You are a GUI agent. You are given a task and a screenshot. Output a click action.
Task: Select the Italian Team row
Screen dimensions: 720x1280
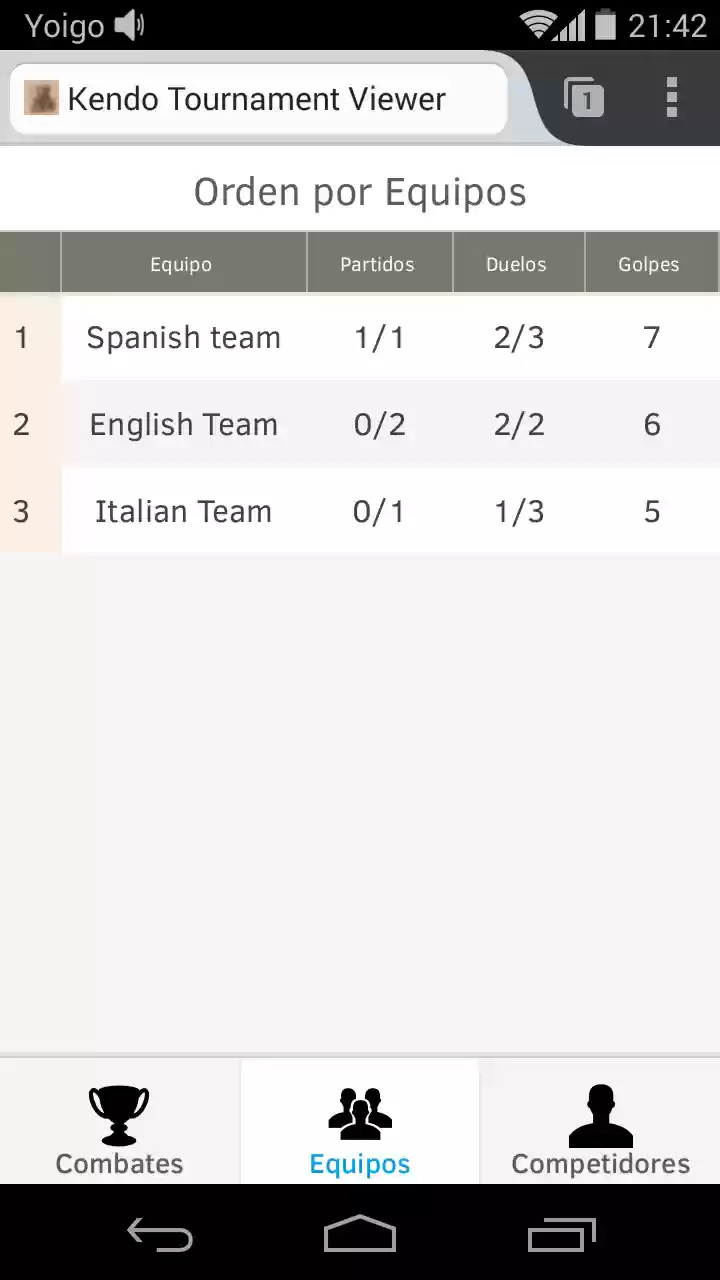click(184, 511)
